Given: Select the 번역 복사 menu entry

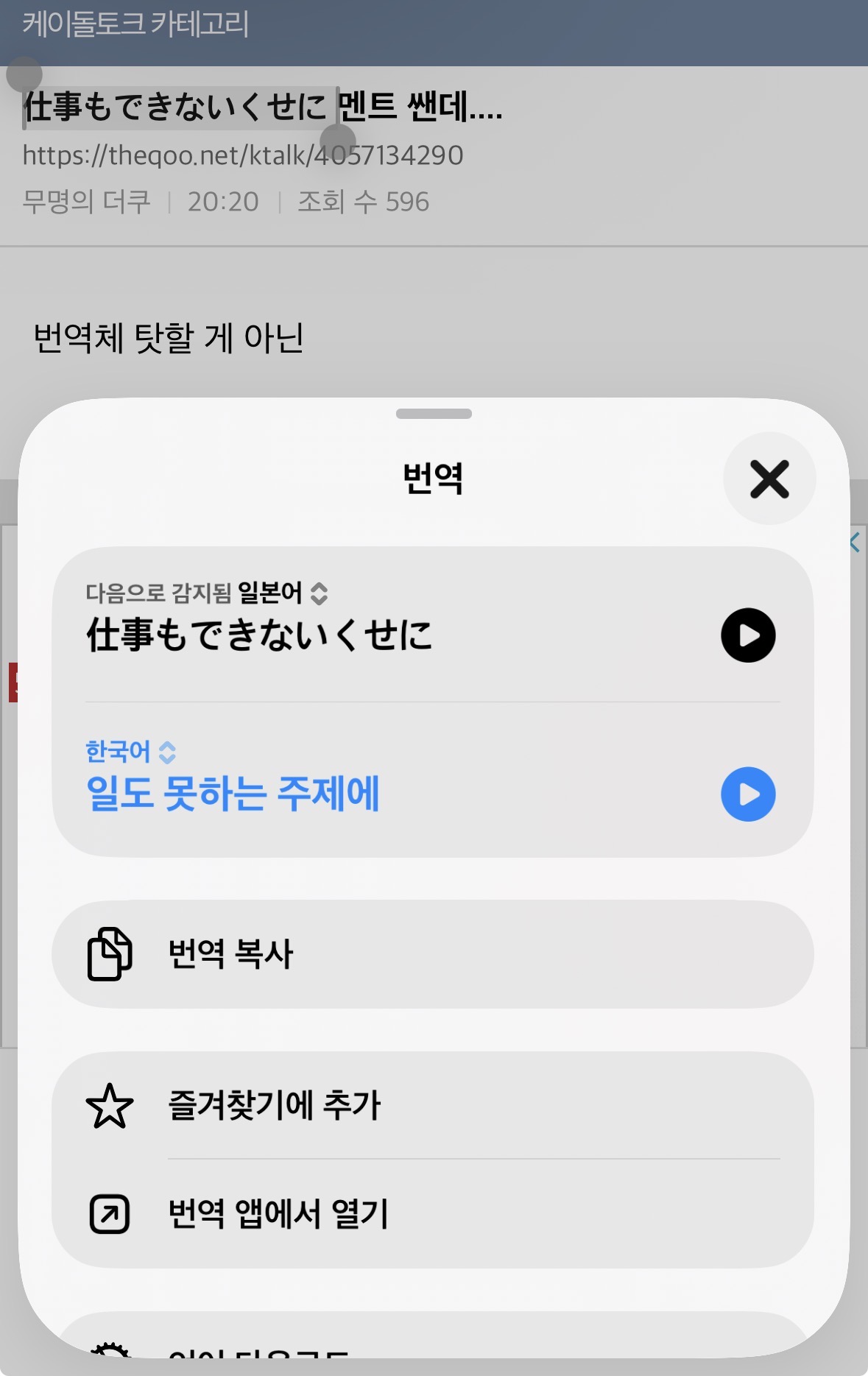Looking at the screenshot, I should (x=230, y=955).
